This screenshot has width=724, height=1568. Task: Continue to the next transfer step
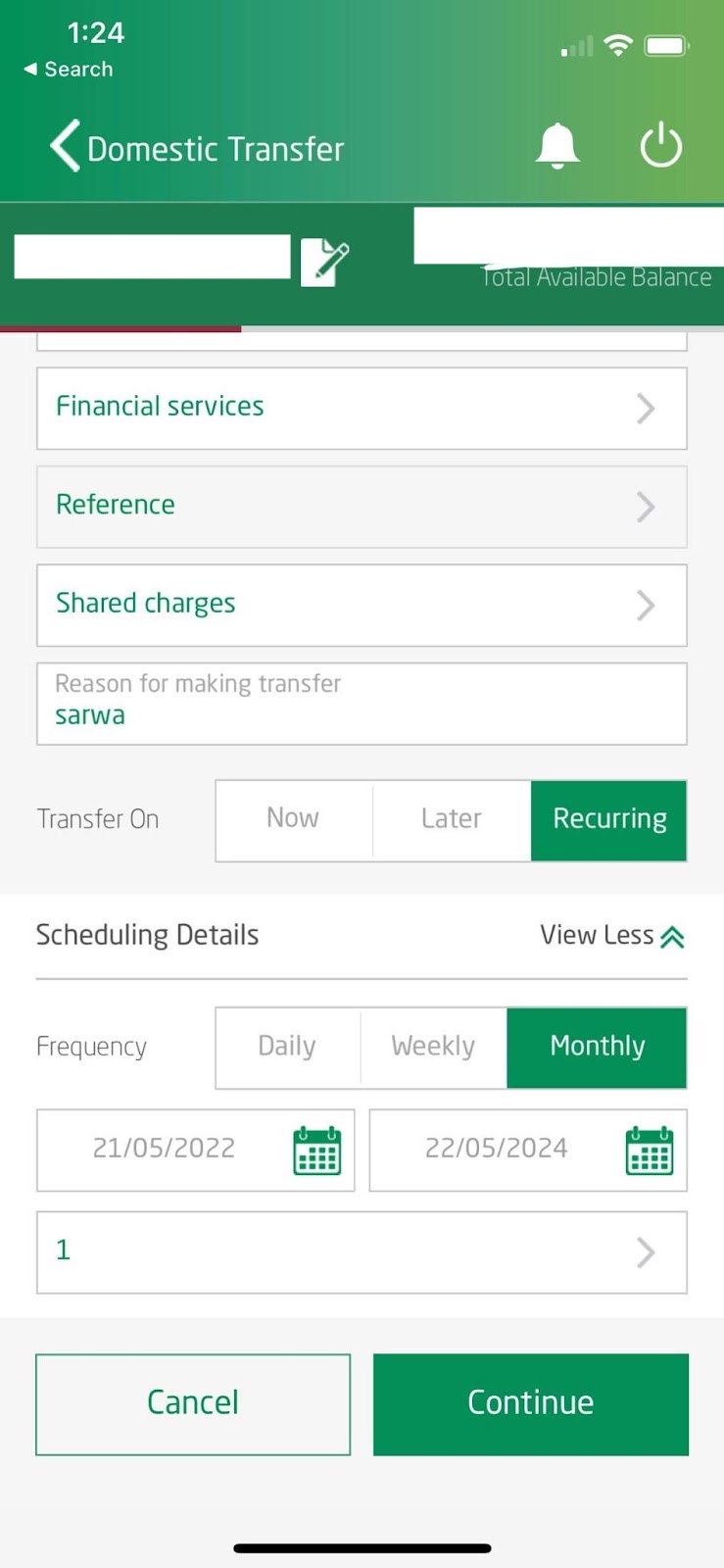coord(530,1403)
